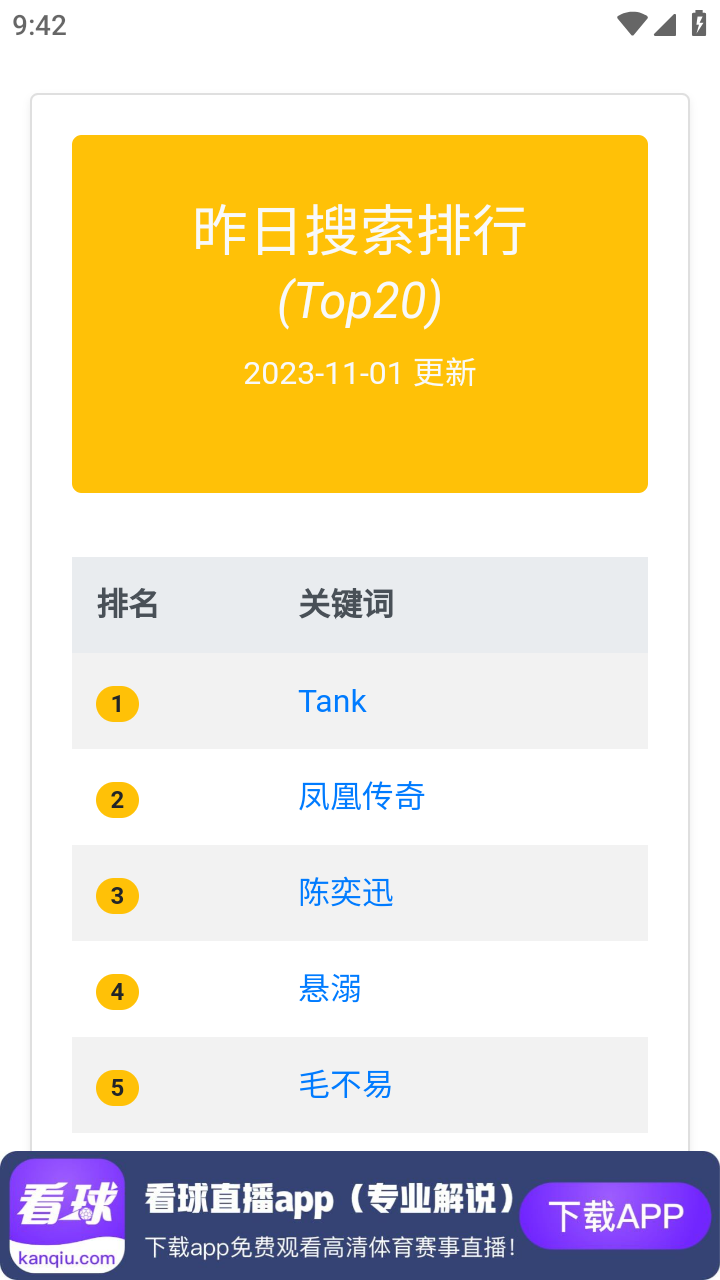
Task: Open the 陈奕迅 search result
Action: click(x=346, y=893)
